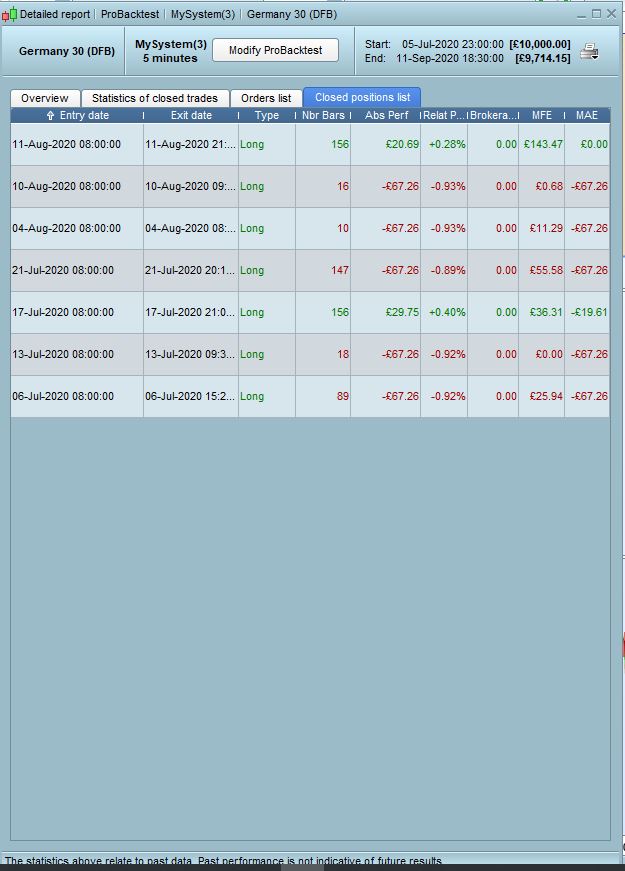Print the detailed report
This screenshot has width=625, height=871.
(x=590, y=51)
